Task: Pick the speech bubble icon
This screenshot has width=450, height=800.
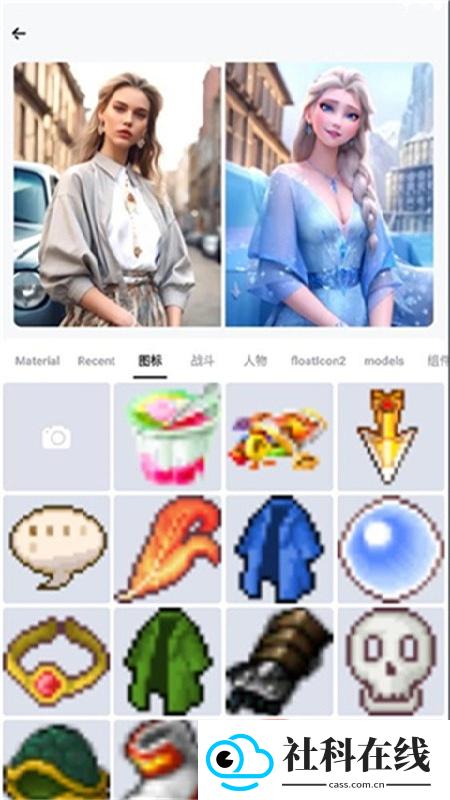Action: [57, 549]
